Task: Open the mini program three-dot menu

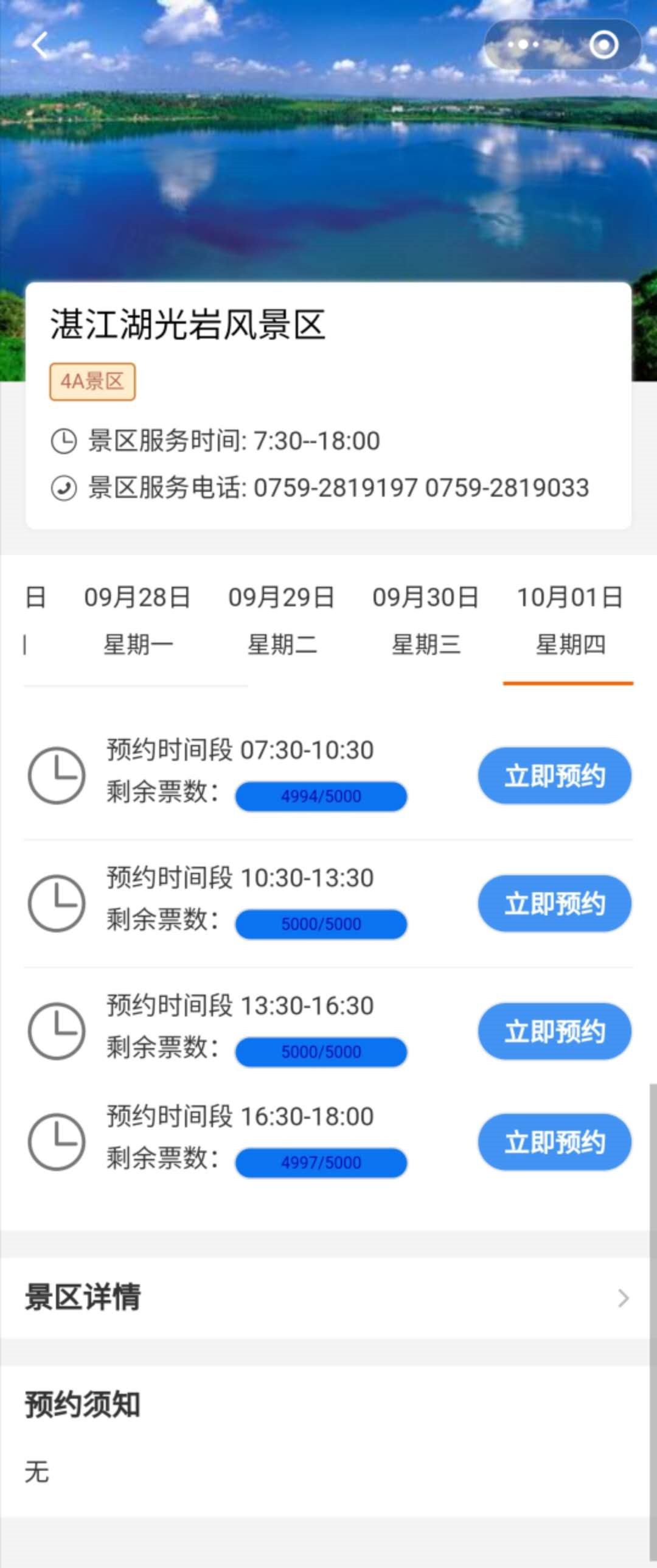Action: 523,44
